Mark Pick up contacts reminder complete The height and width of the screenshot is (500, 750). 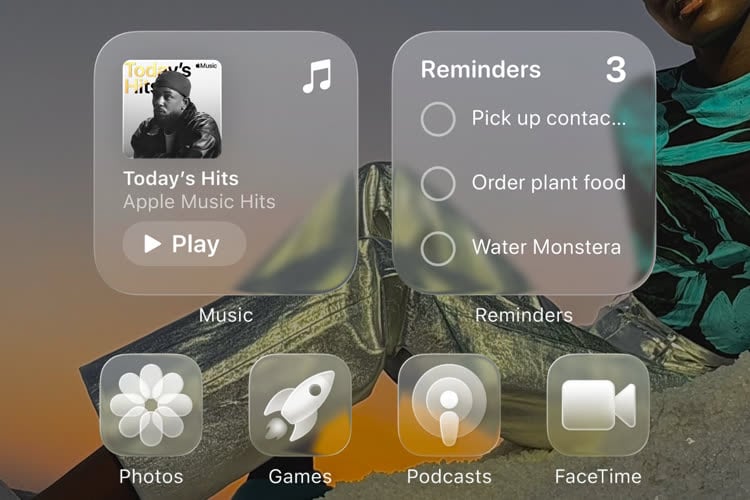[x=438, y=119]
